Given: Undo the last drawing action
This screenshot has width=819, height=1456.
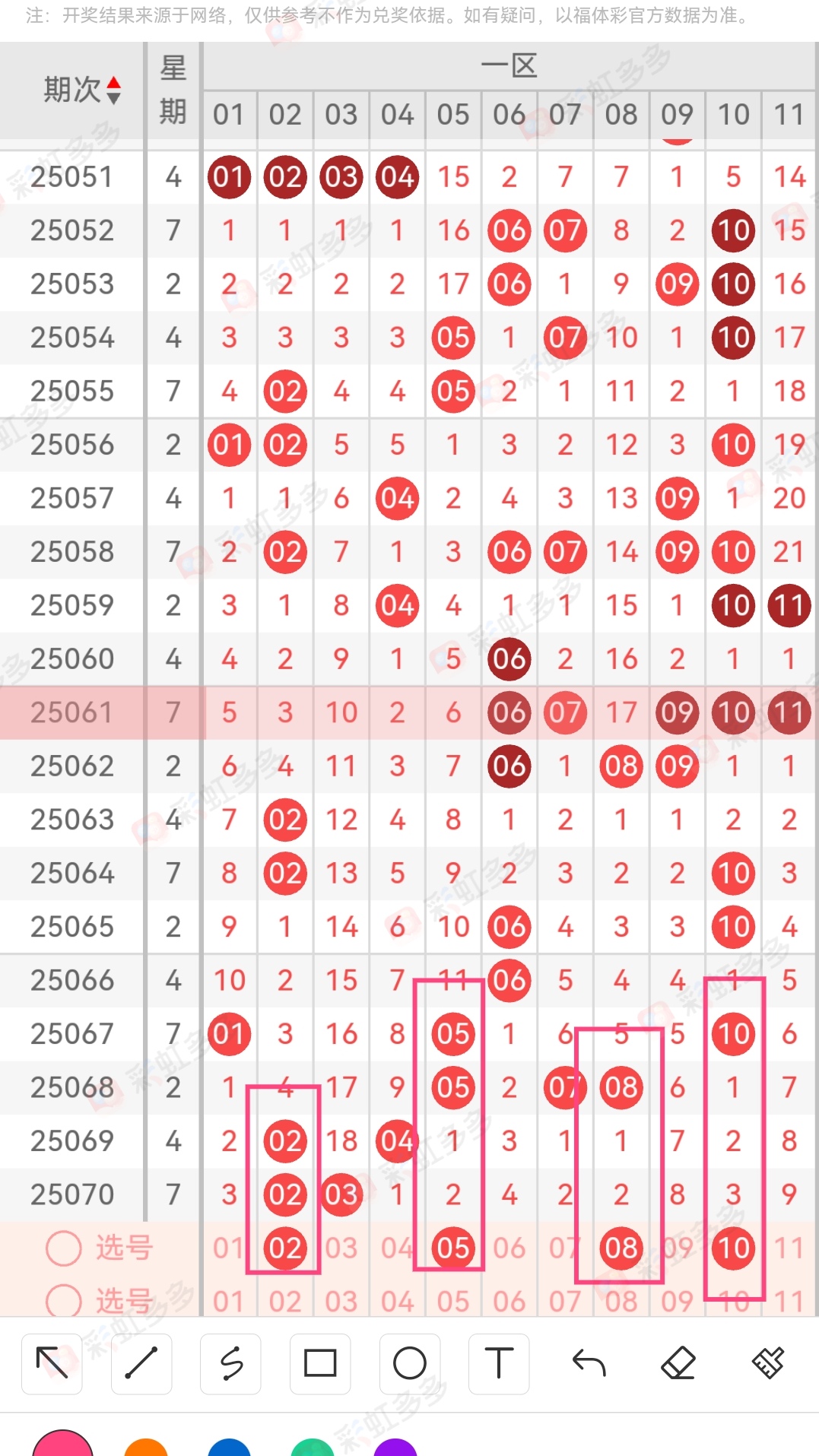Looking at the screenshot, I should pyautogui.click(x=589, y=1363).
